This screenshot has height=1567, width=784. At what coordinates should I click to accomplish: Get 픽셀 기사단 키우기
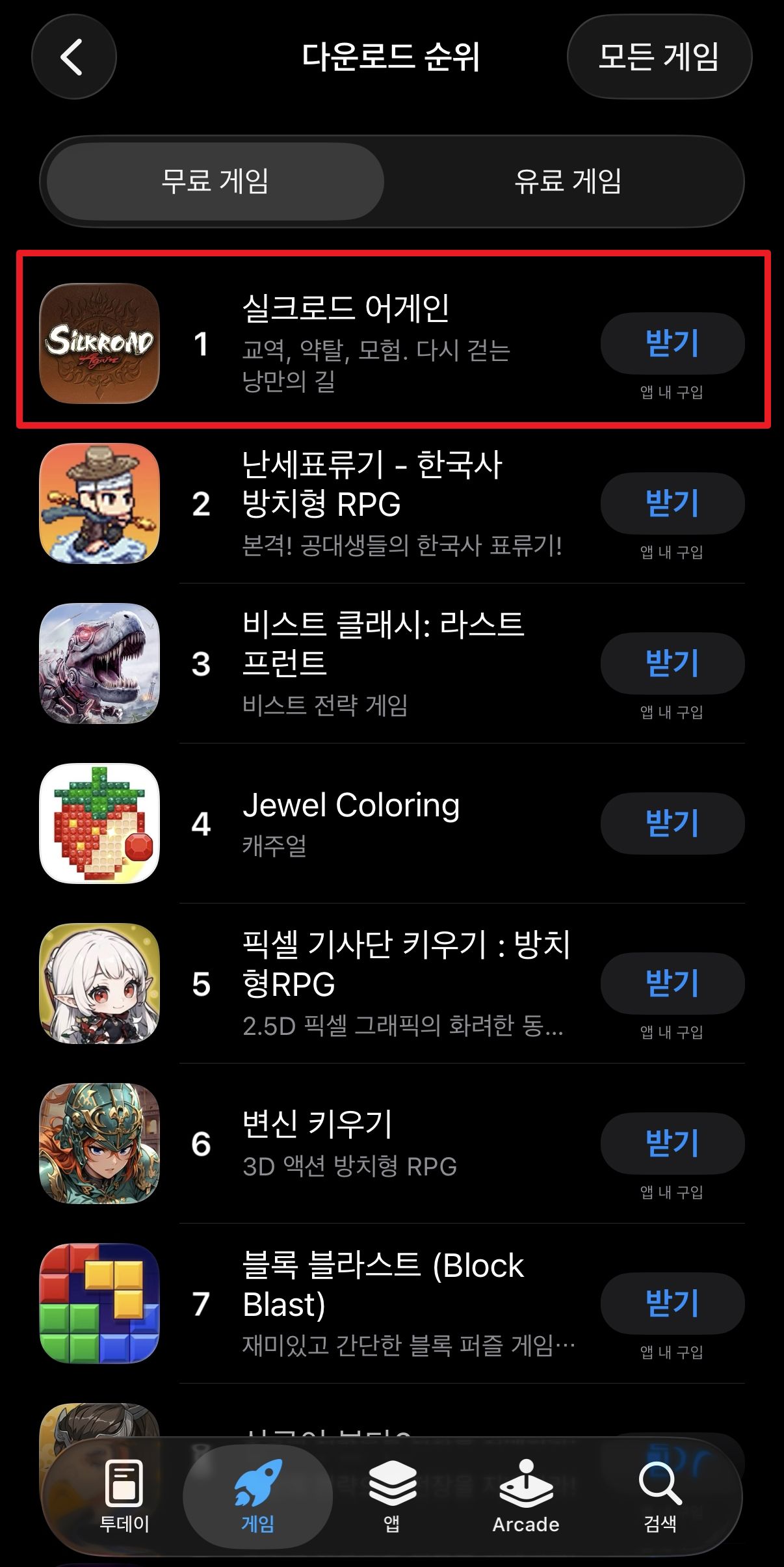pos(672,984)
